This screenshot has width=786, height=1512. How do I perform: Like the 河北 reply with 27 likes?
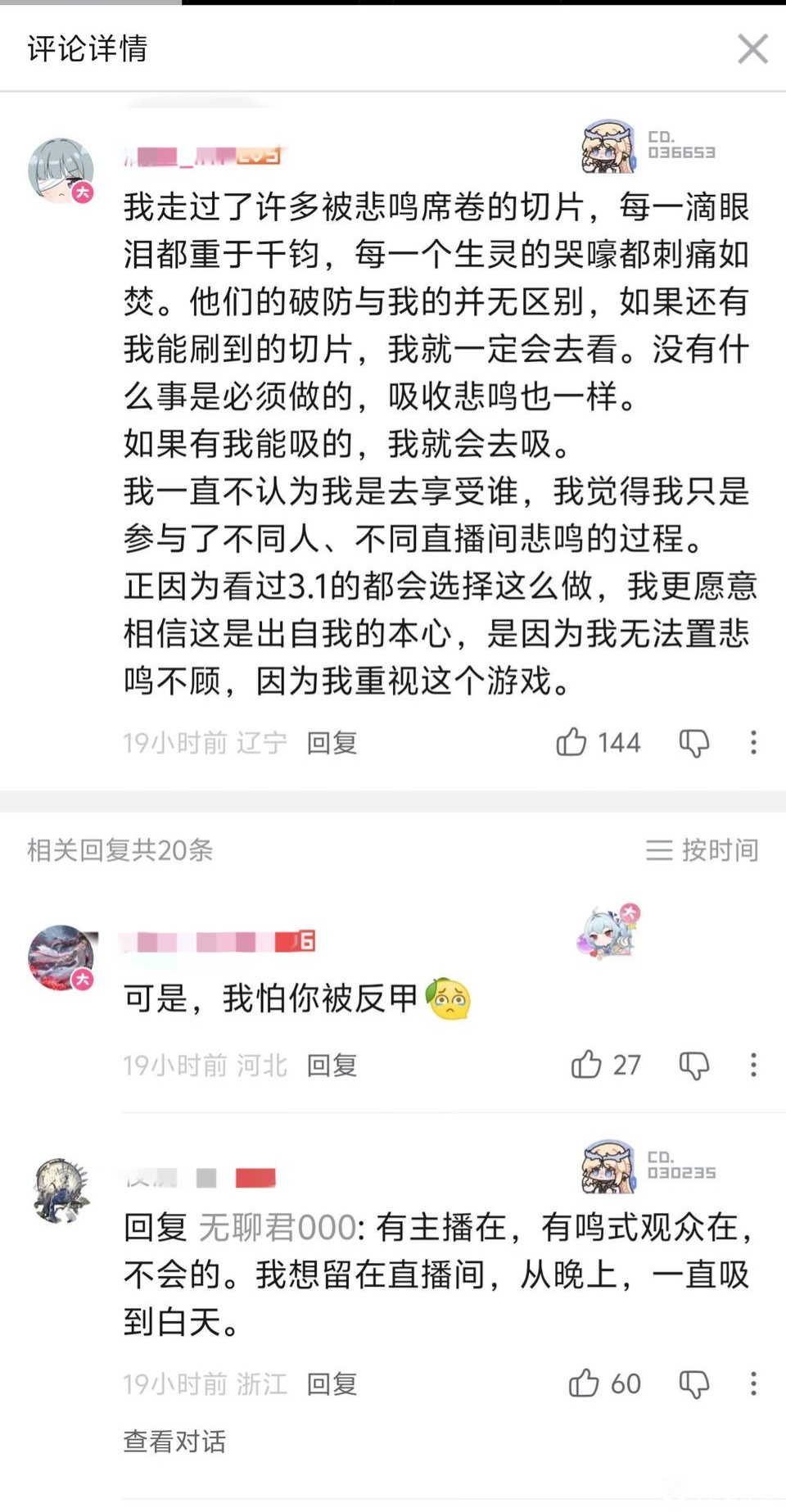coord(586,1065)
